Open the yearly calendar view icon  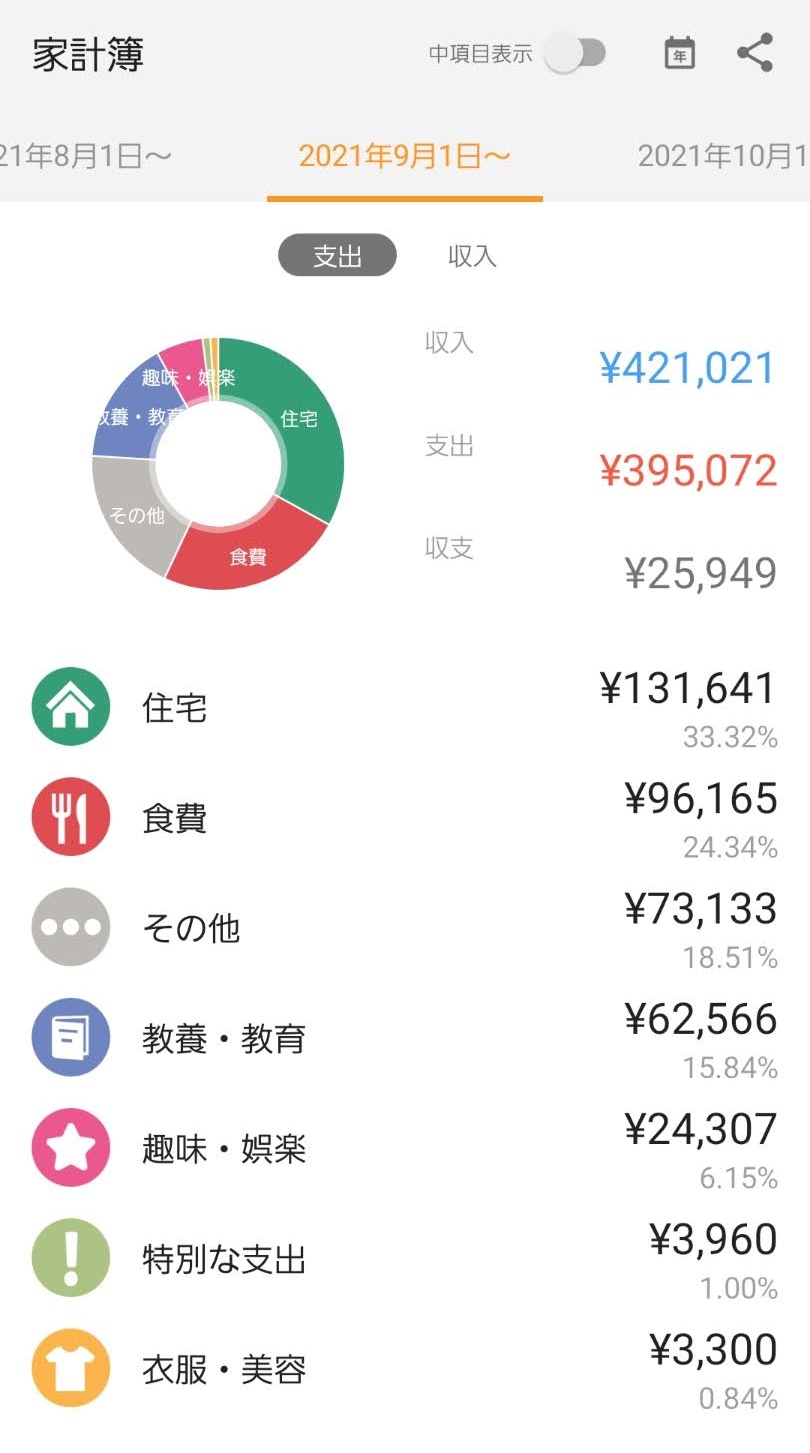pyautogui.click(x=680, y=53)
